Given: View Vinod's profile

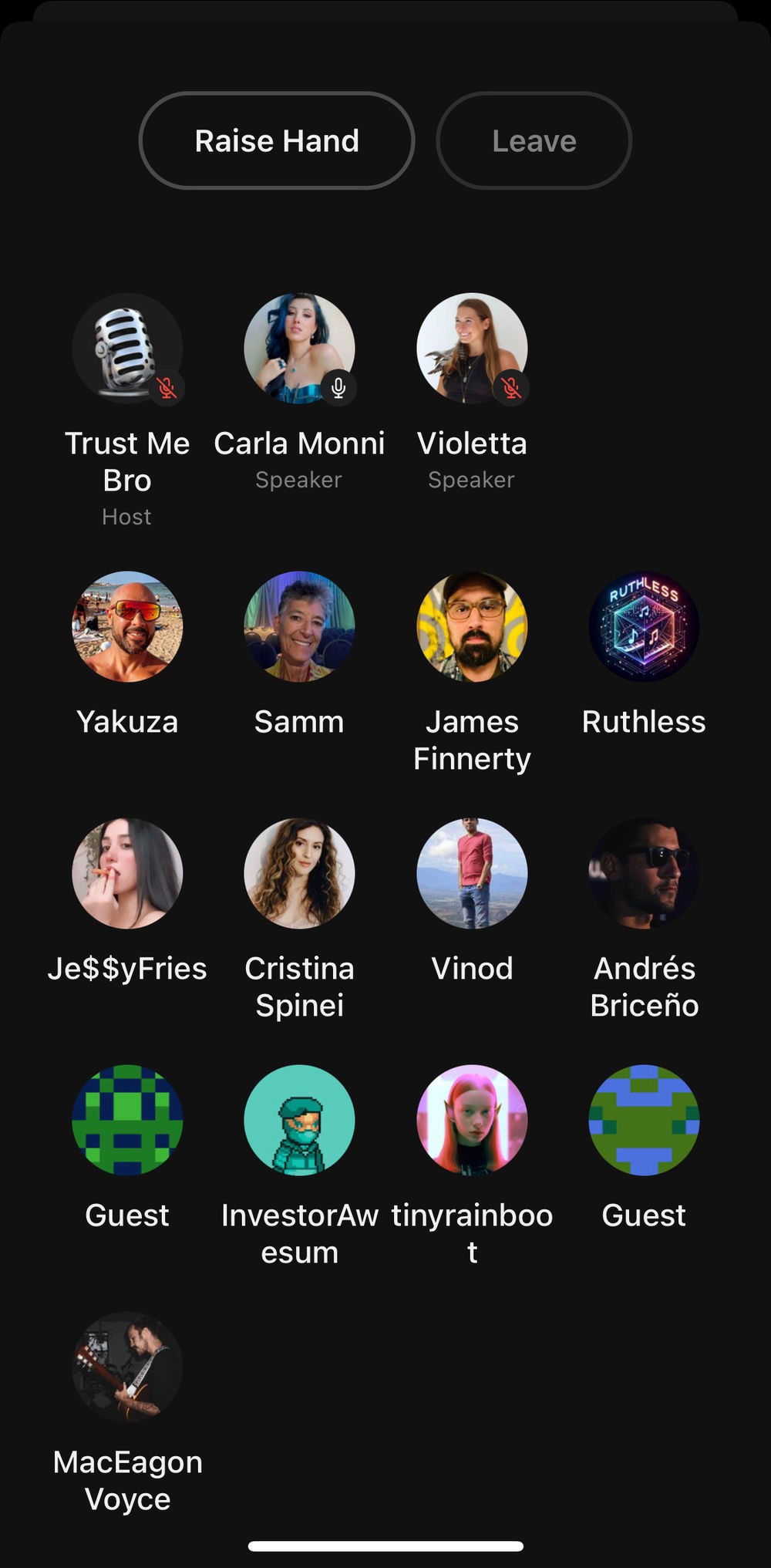Looking at the screenshot, I should 472,873.
